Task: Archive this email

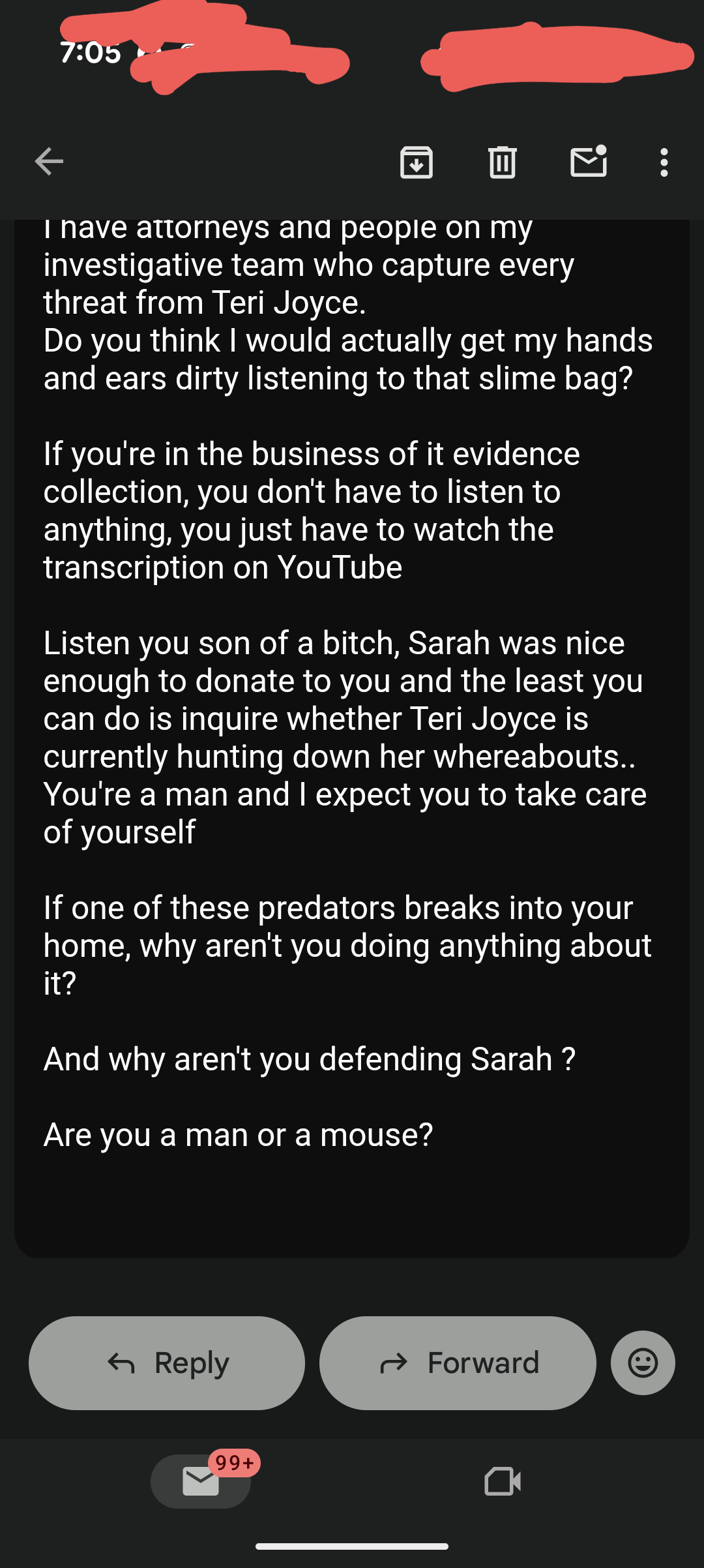Action: [x=417, y=162]
